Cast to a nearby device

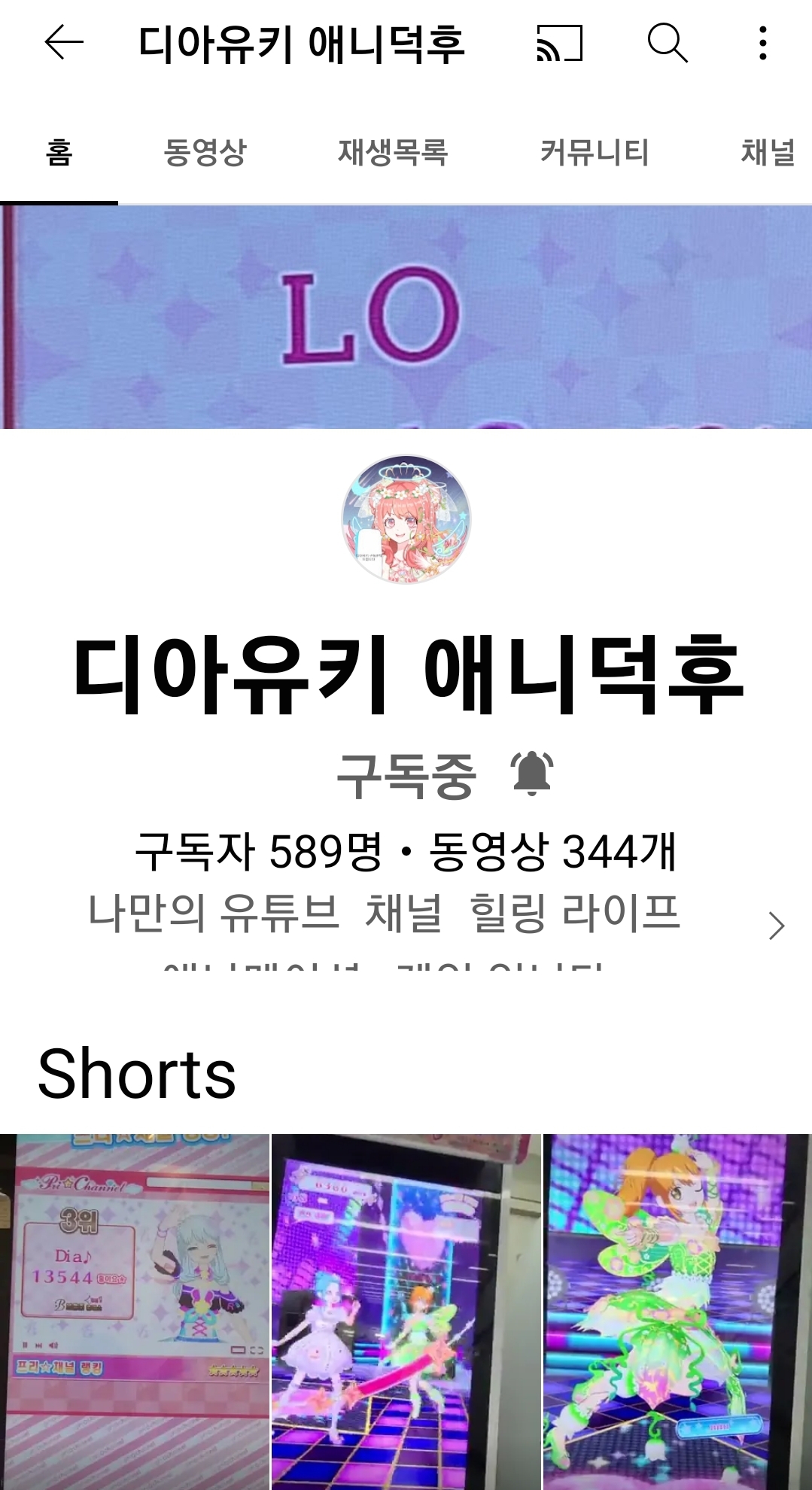tap(559, 42)
